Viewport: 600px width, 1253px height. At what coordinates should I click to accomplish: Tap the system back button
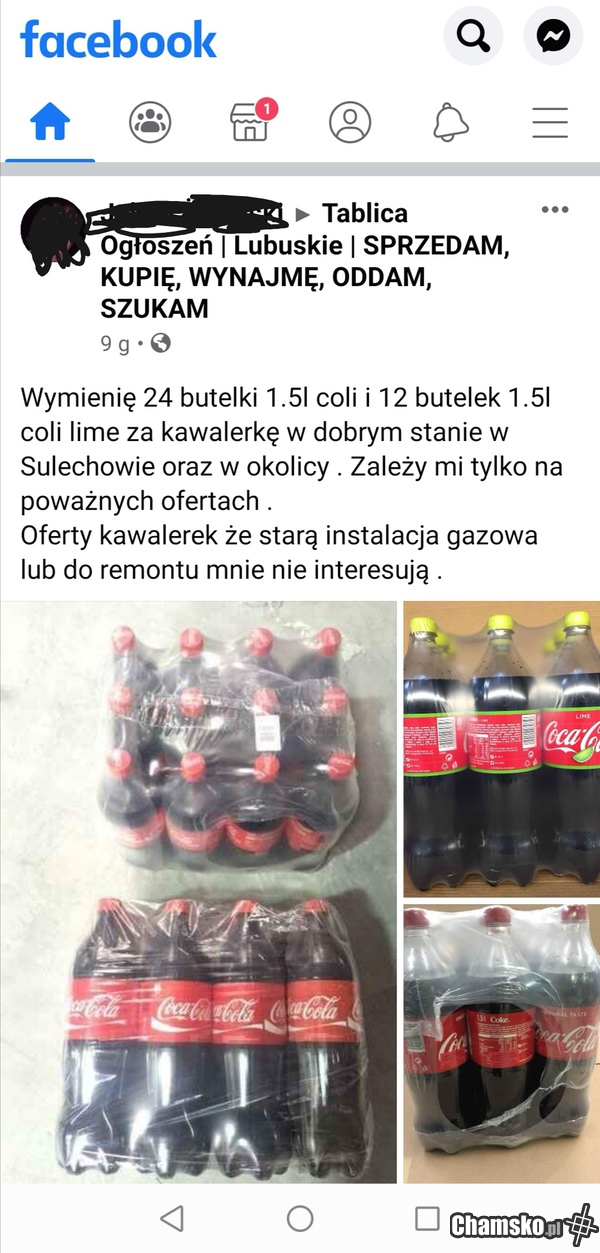point(172,1218)
